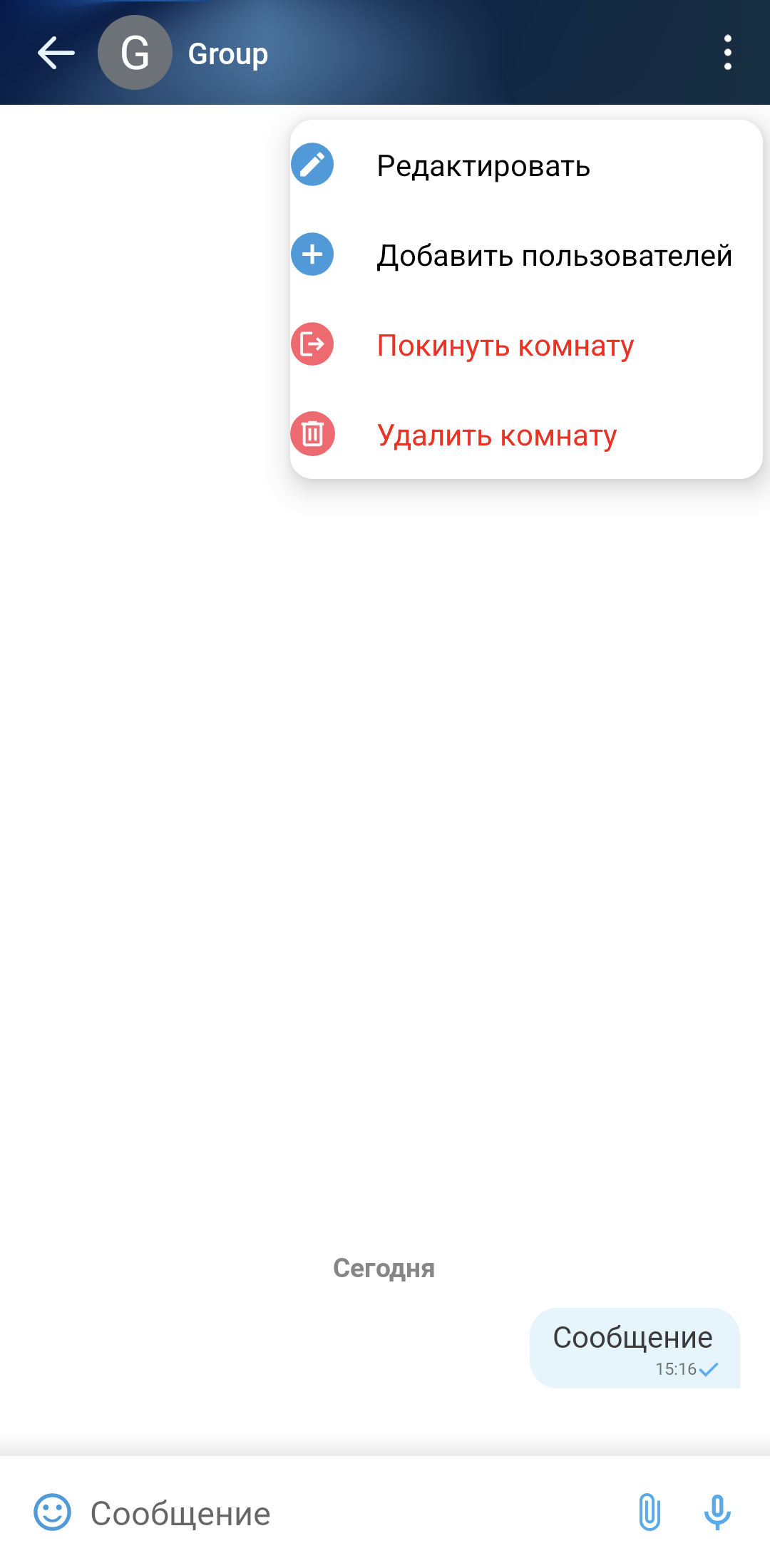Open the emoji picker smiley
The height and width of the screenshot is (1568, 770).
point(53,1512)
